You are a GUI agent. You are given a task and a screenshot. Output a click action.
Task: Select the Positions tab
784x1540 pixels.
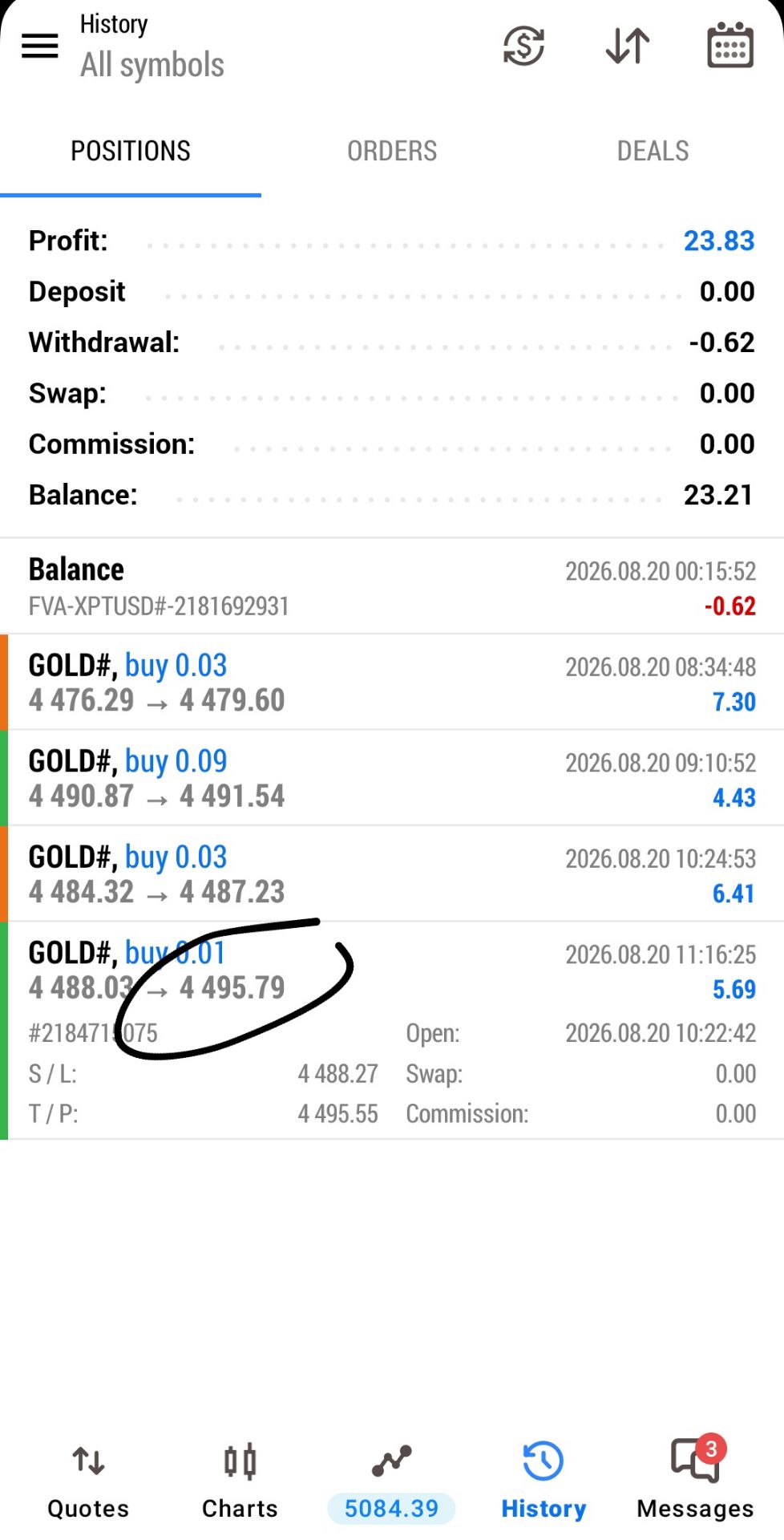point(131,151)
